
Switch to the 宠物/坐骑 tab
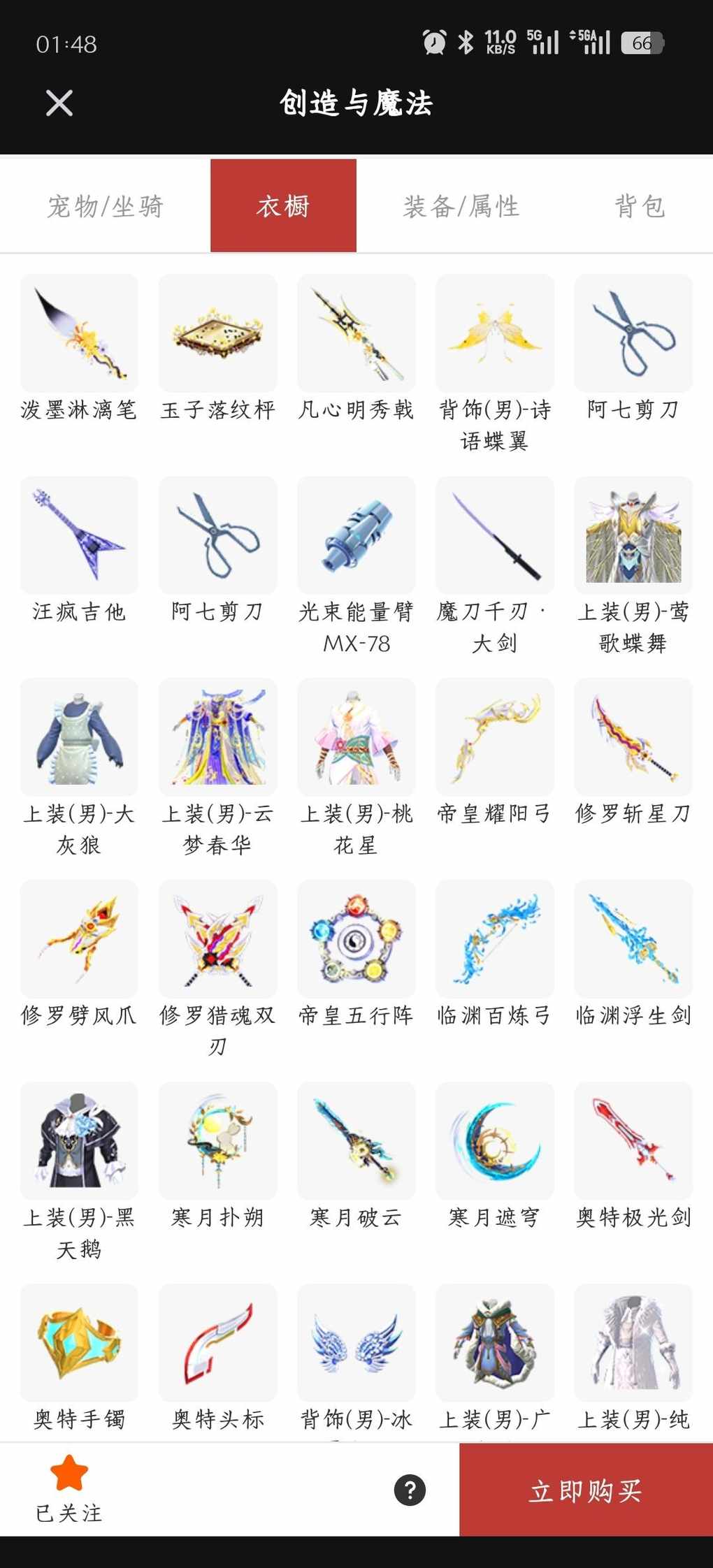pyautogui.click(x=106, y=206)
